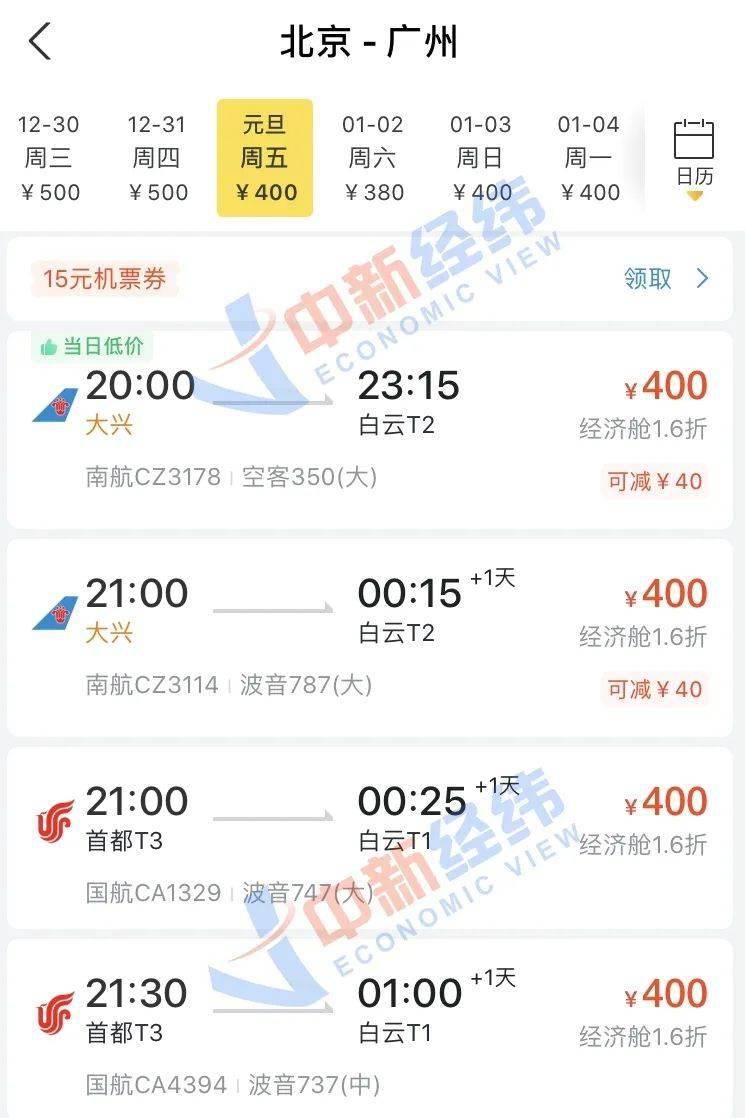Tap the ¥380 price under 01-02
The height and width of the screenshot is (1118, 745).
[373, 190]
